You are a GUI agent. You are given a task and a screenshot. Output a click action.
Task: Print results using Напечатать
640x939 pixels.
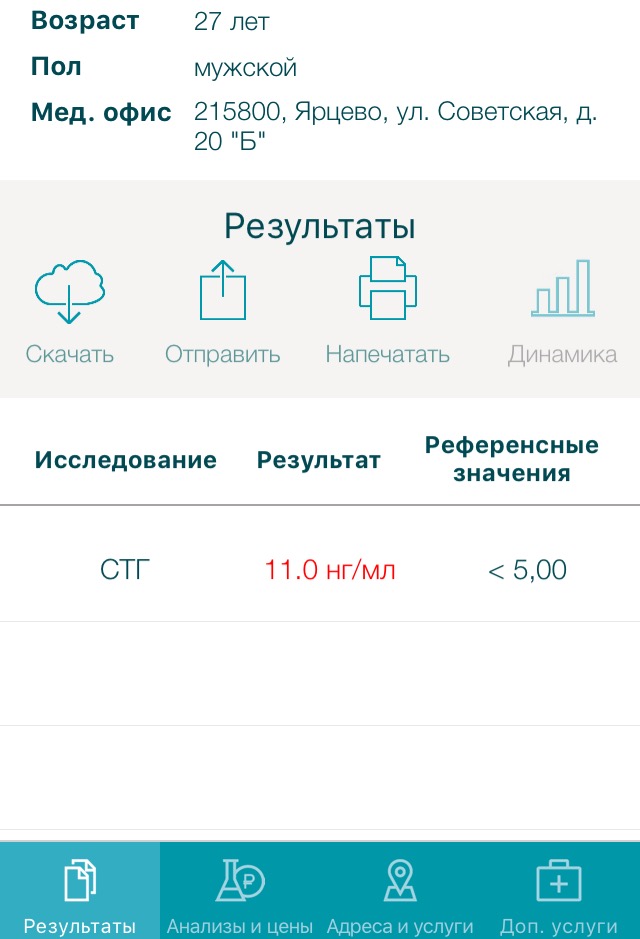387,310
